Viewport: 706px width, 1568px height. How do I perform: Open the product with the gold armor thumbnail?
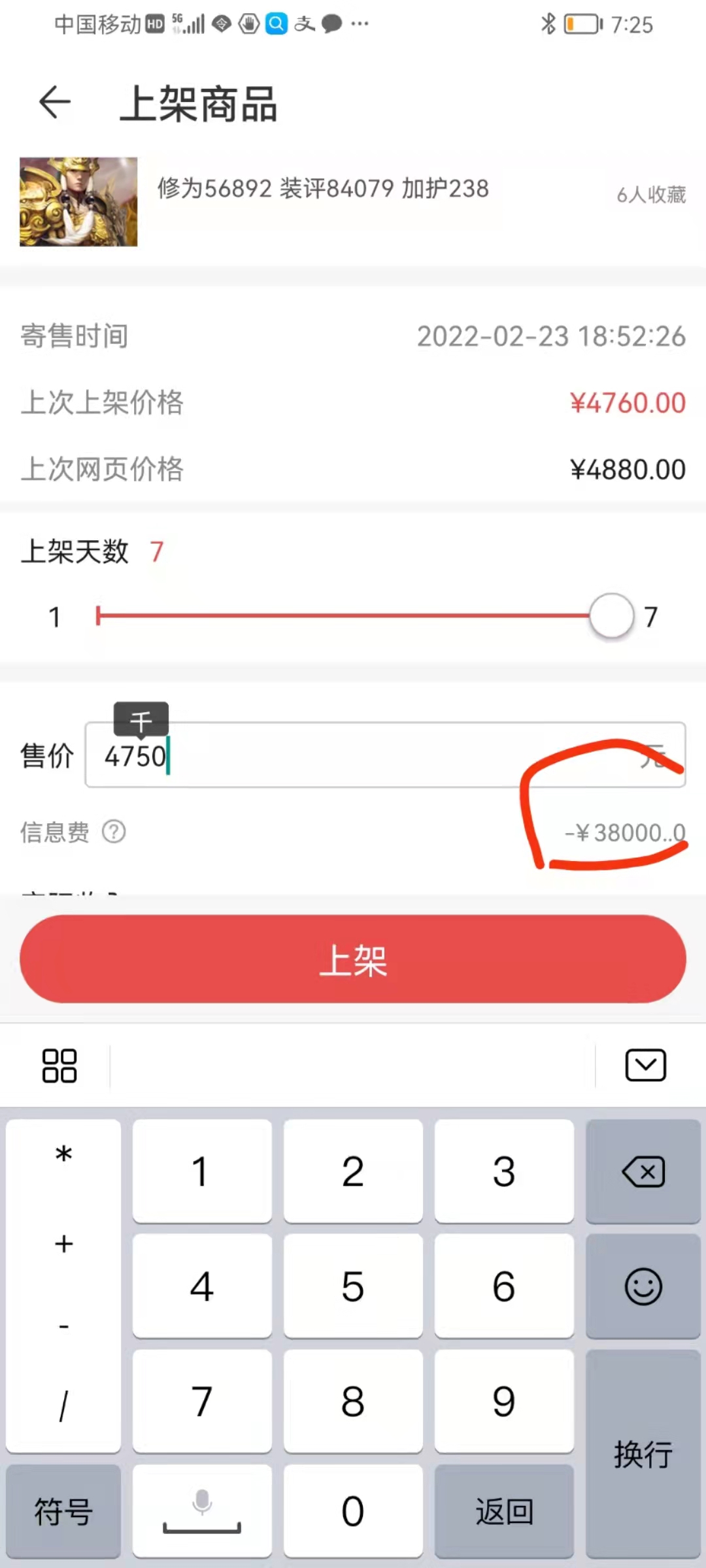[78, 201]
